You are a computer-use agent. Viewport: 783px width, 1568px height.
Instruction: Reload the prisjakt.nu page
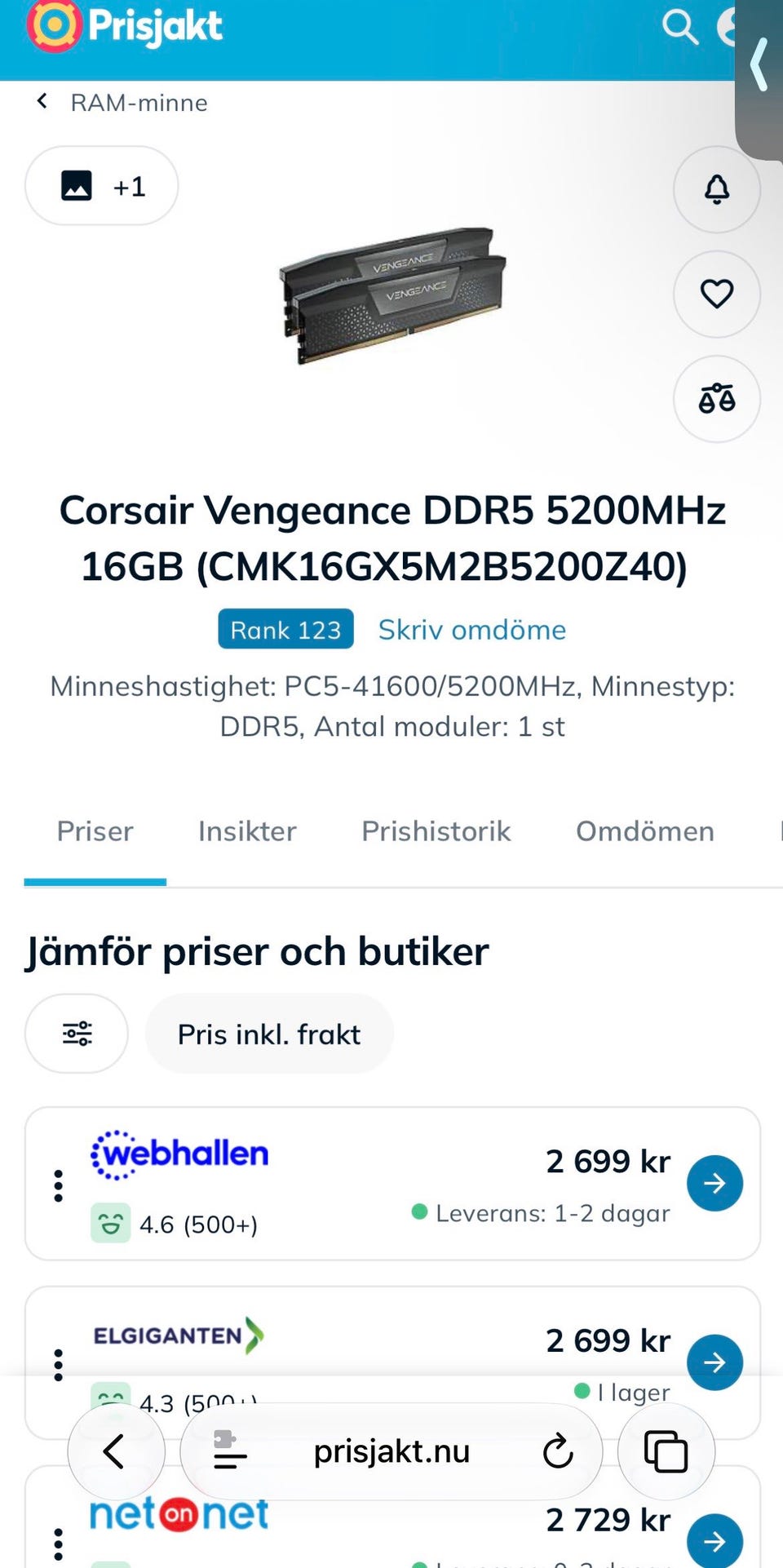pos(558,1451)
